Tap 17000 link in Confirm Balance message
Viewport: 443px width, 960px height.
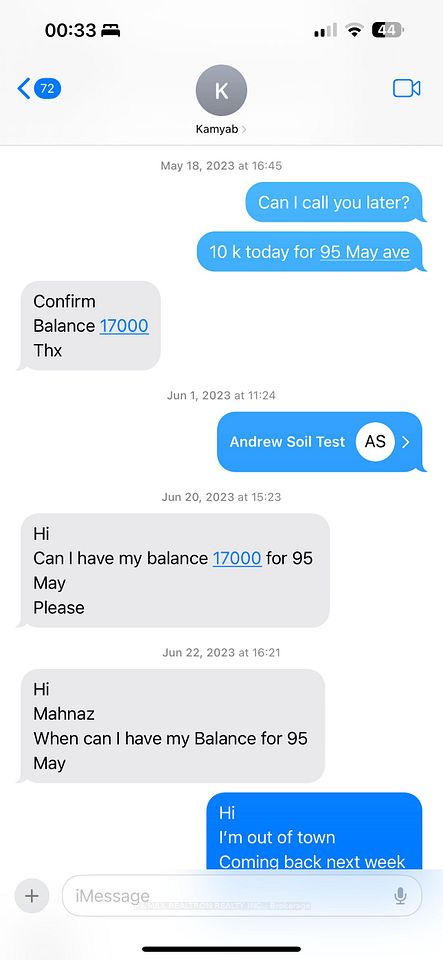[x=124, y=326]
